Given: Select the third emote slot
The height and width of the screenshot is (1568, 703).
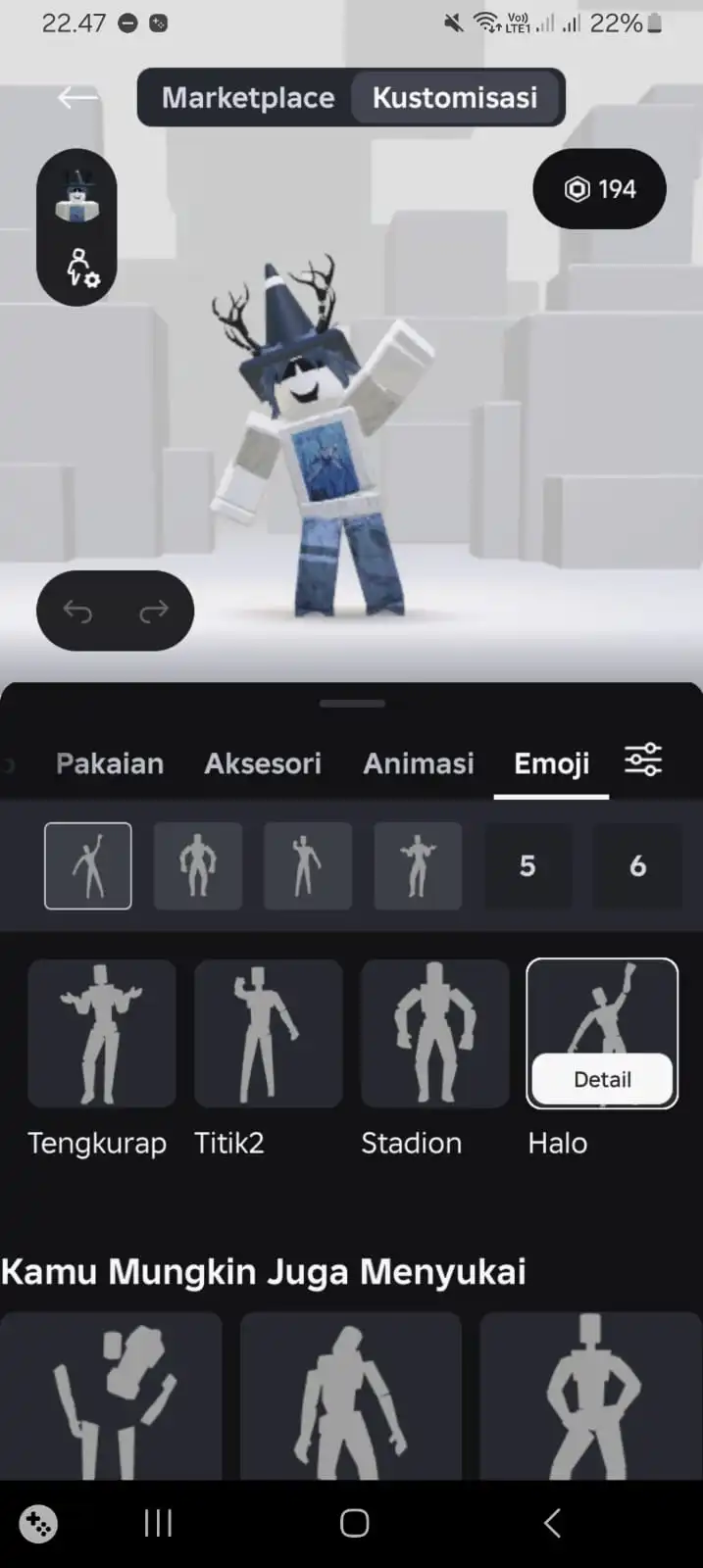Looking at the screenshot, I should (x=308, y=866).
